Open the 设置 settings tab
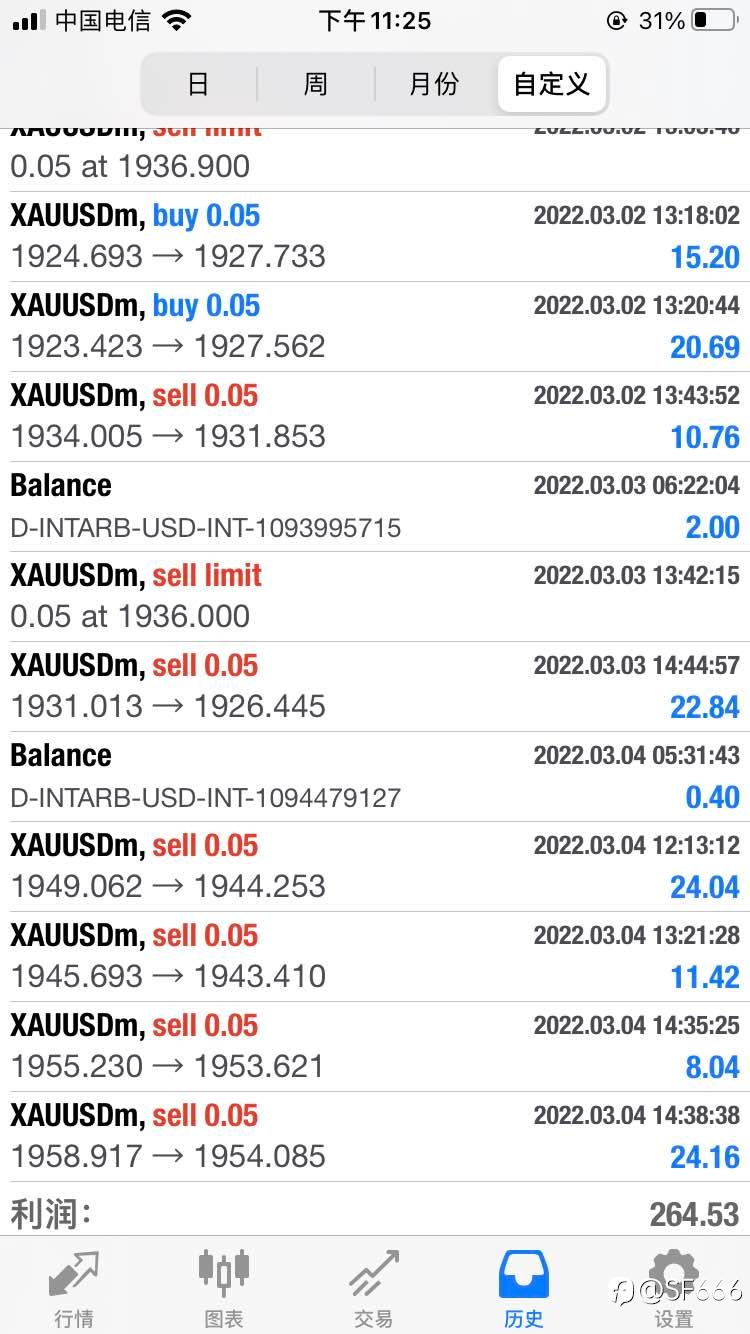This screenshot has width=750, height=1334. tap(674, 1287)
